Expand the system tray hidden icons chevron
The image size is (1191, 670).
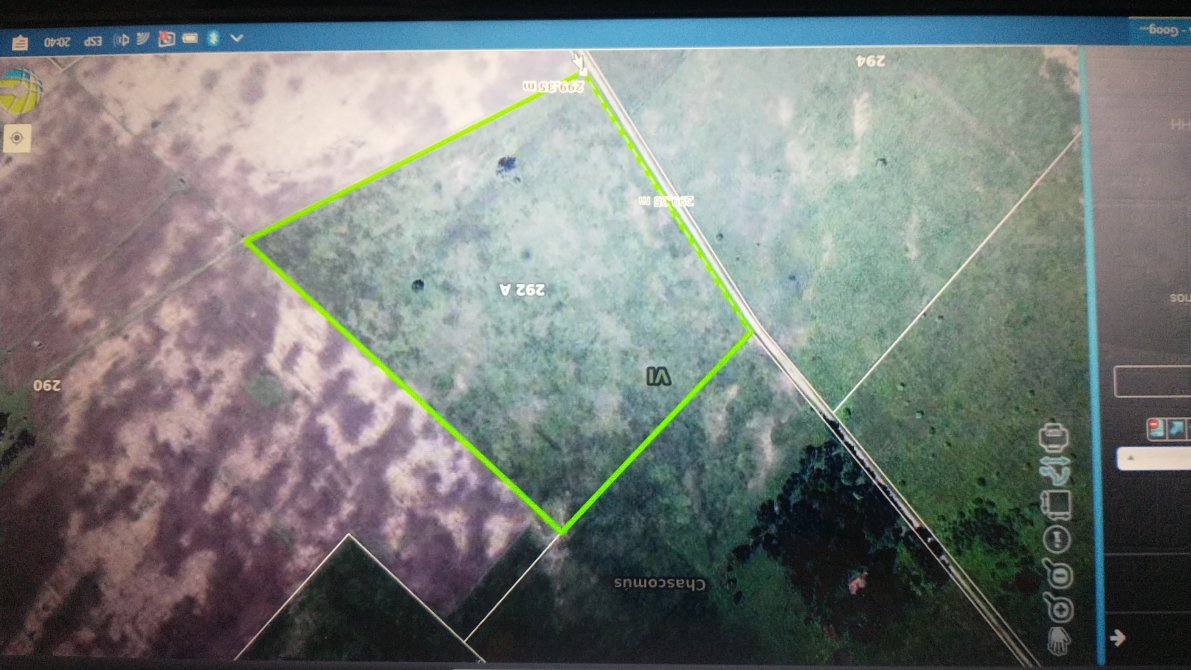[x=236, y=39]
